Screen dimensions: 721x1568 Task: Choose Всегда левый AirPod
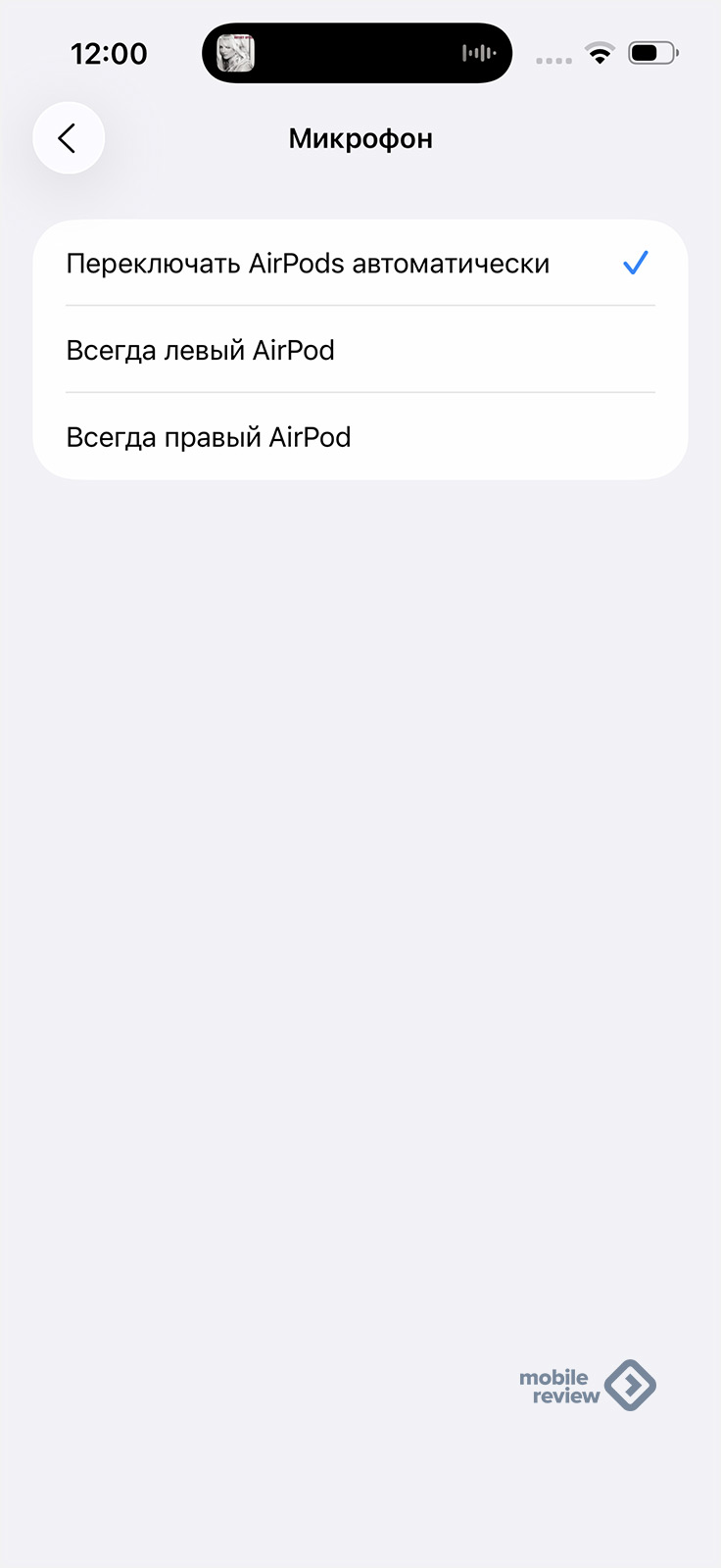point(360,350)
